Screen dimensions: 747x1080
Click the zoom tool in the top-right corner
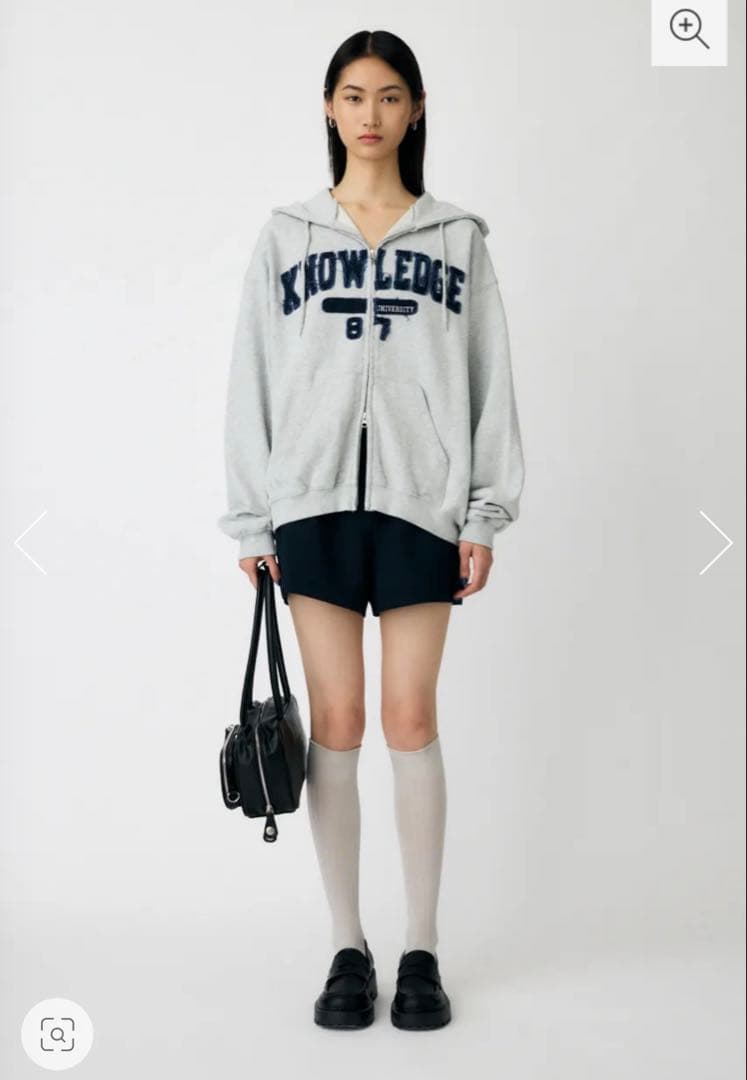[690, 29]
